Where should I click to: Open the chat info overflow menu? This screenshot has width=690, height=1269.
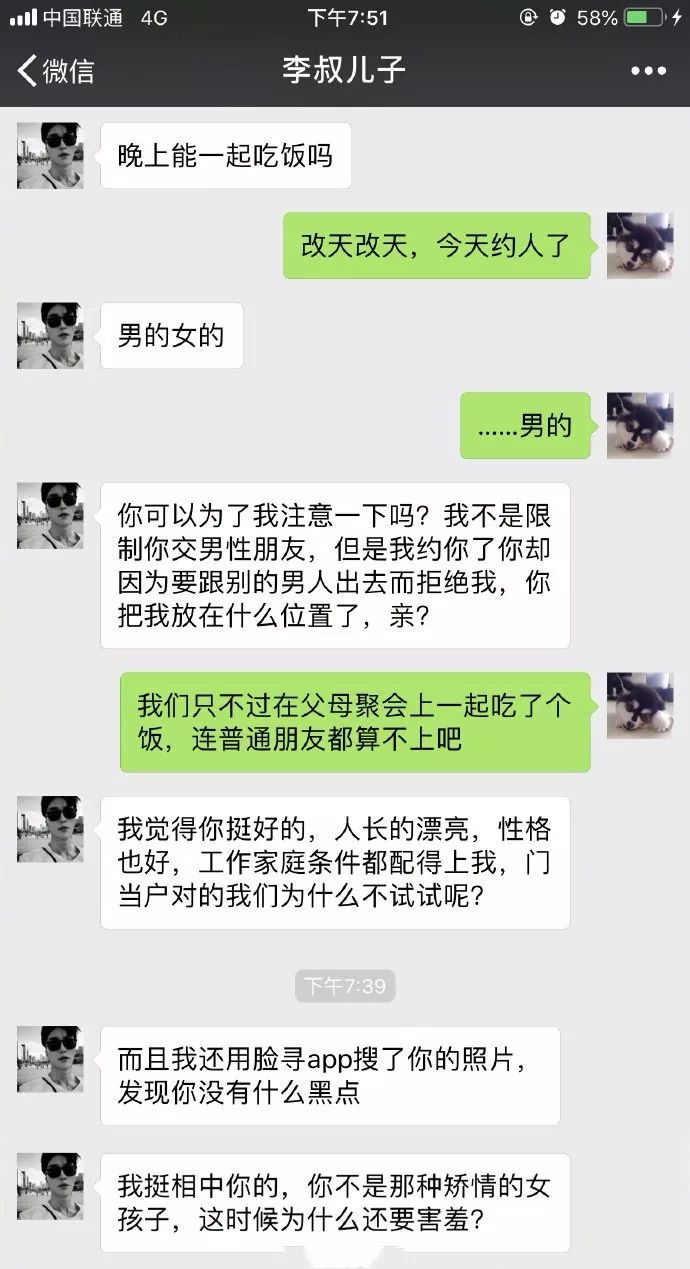click(x=648, y=71)
